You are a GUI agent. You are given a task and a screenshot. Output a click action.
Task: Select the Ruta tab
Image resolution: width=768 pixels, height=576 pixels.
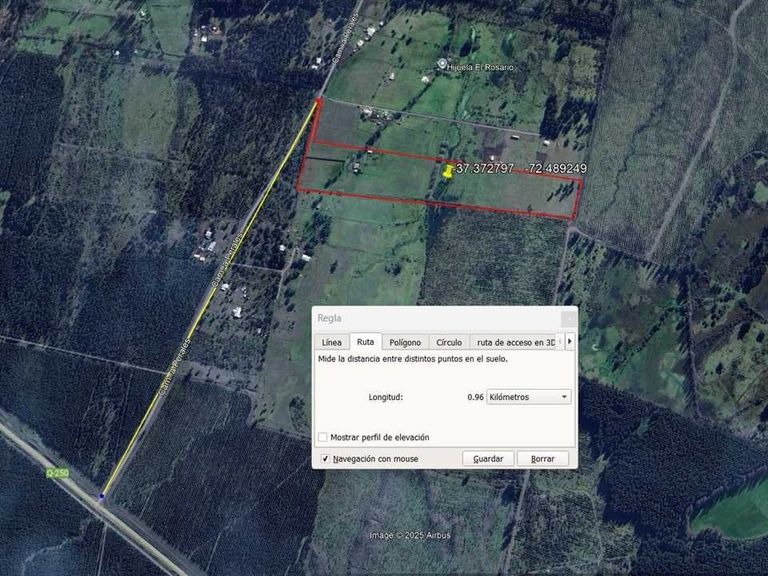coord(365,341)
